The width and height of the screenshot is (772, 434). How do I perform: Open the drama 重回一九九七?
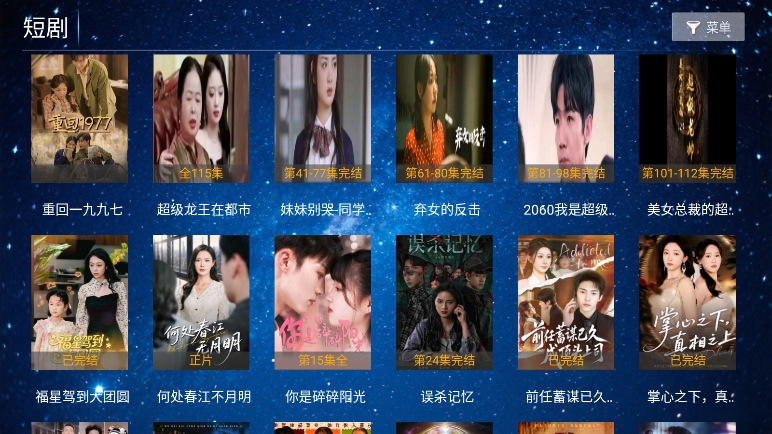click(80, 119)
